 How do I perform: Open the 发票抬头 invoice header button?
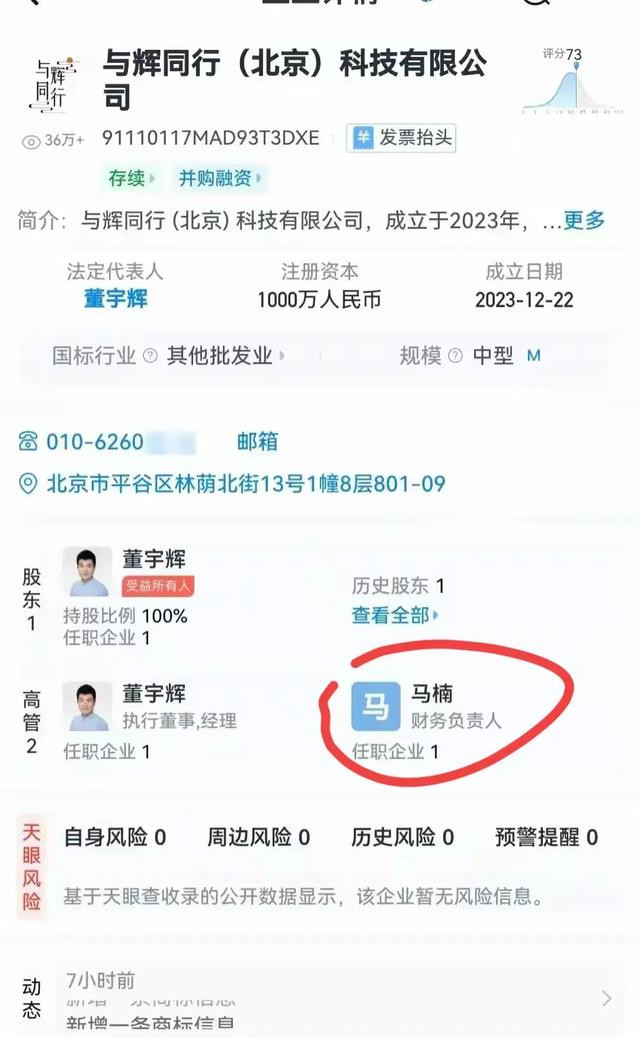pyautogui.click(x=401, y=138)
